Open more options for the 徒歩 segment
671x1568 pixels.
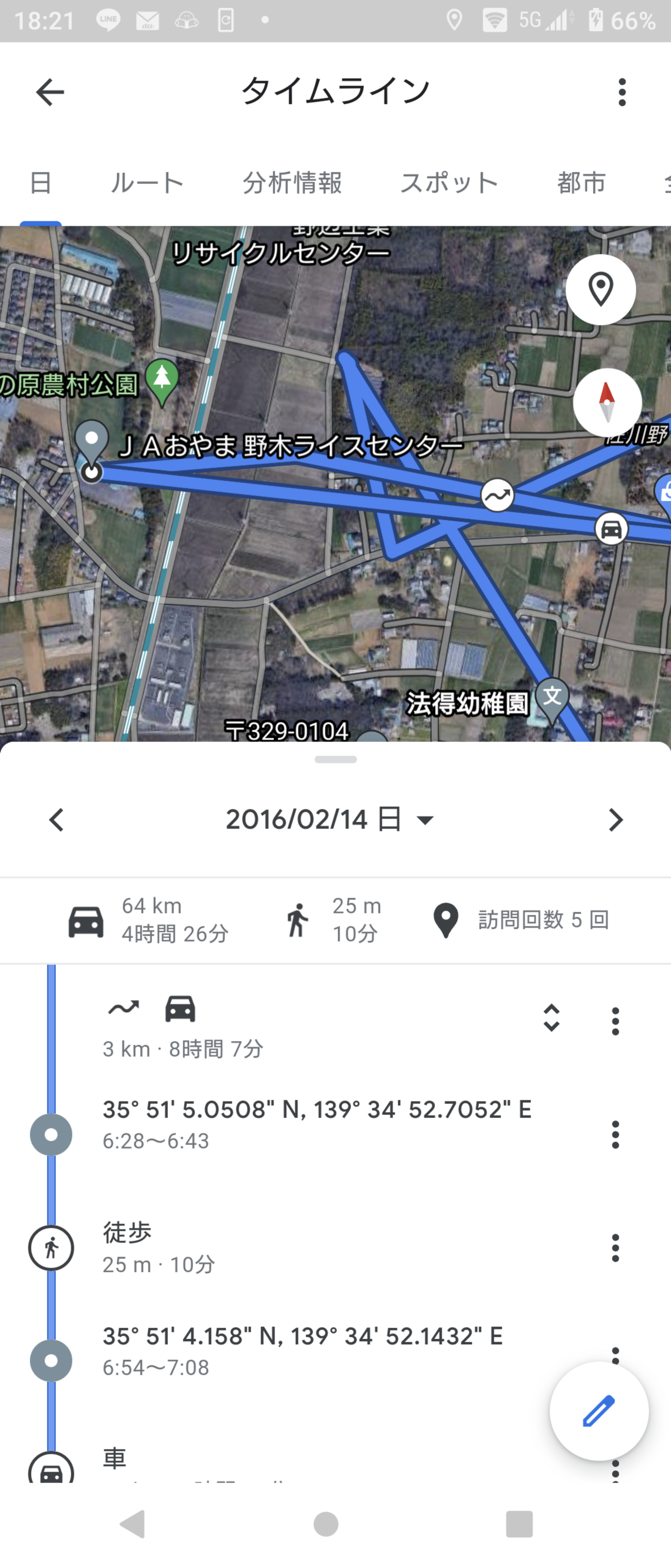click(x=615, y=1248)
